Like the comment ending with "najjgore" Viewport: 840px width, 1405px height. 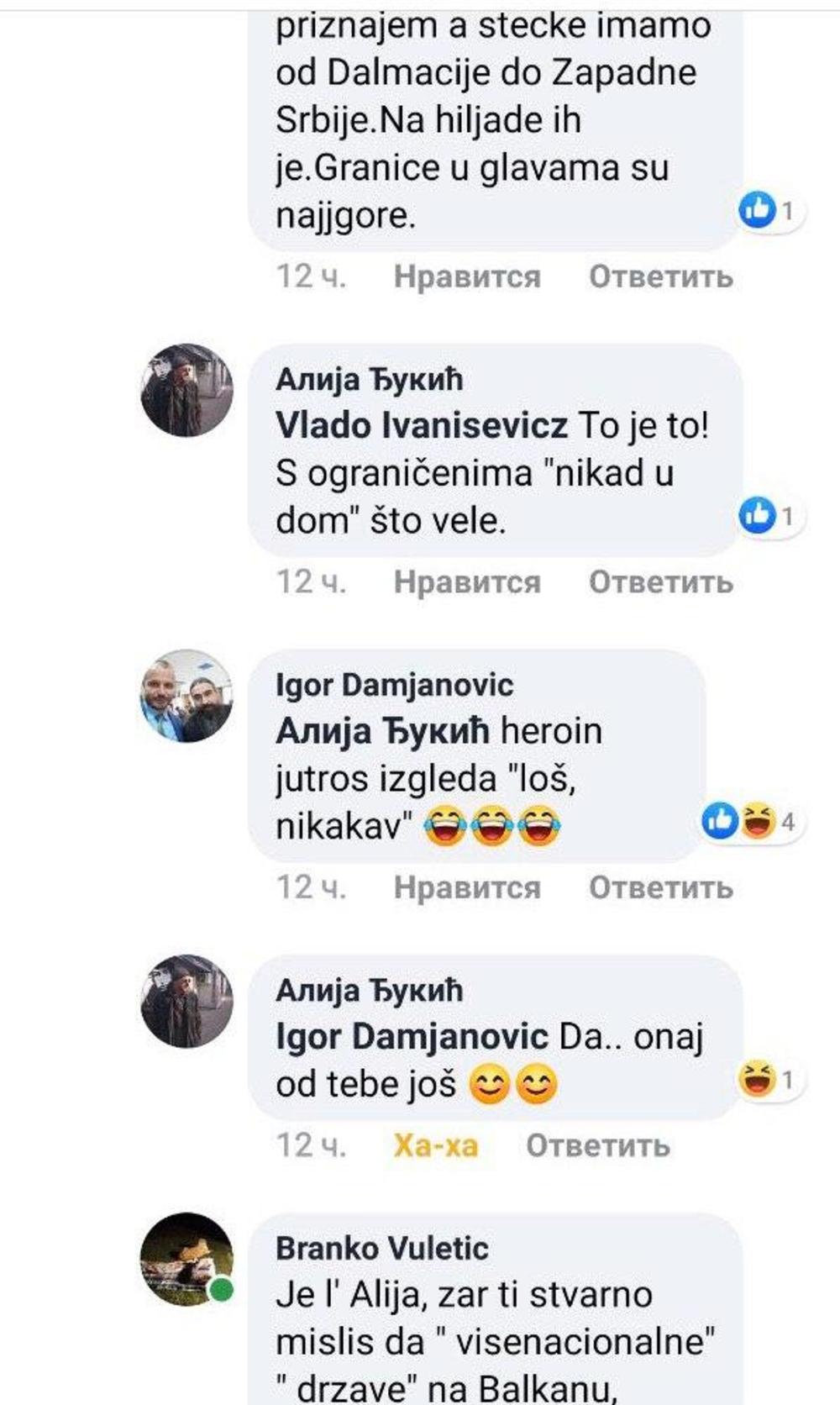(467, 276)
